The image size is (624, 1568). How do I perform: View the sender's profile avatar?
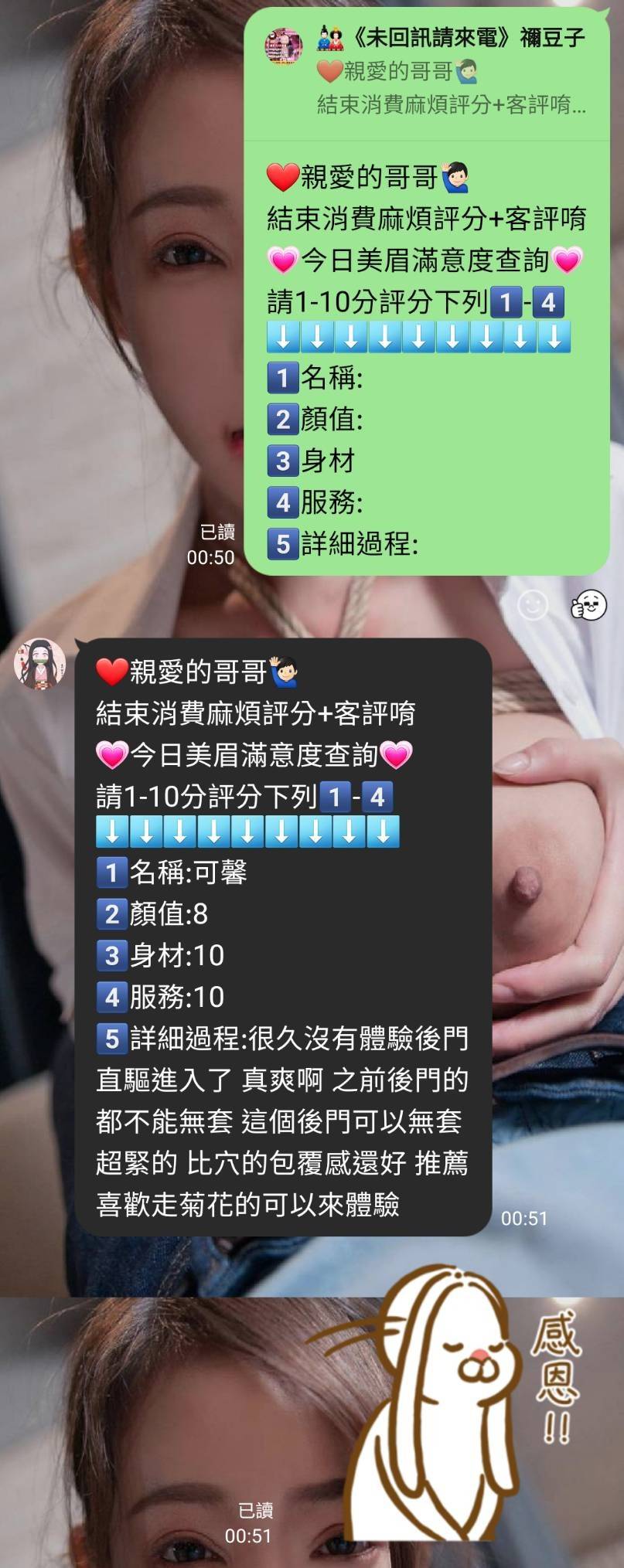pyautogui.click(x=39, y=664)
